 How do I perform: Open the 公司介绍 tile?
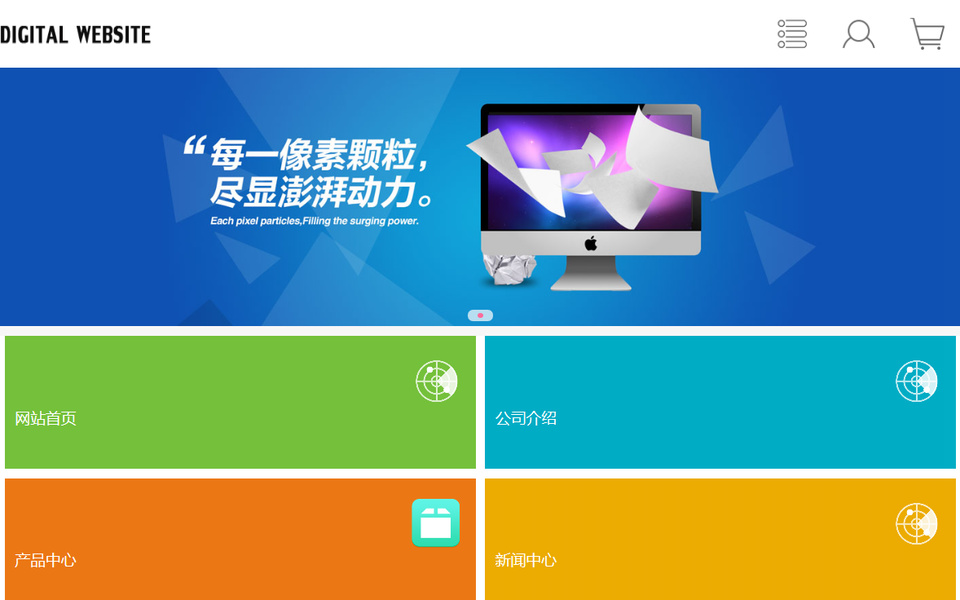click(720, 402)
